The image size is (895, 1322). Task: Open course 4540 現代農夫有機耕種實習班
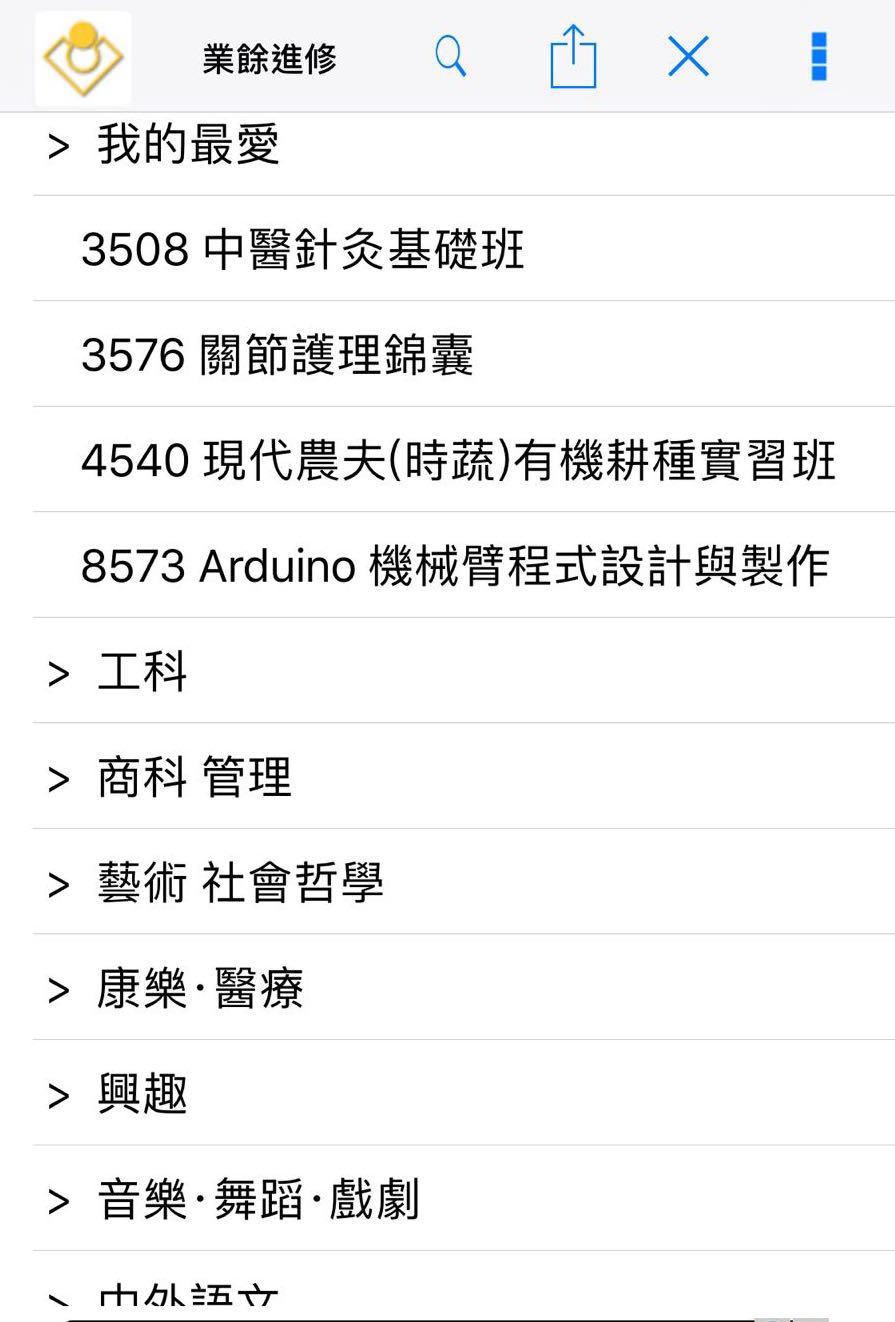pyautogui.click(x=458, y=461)
